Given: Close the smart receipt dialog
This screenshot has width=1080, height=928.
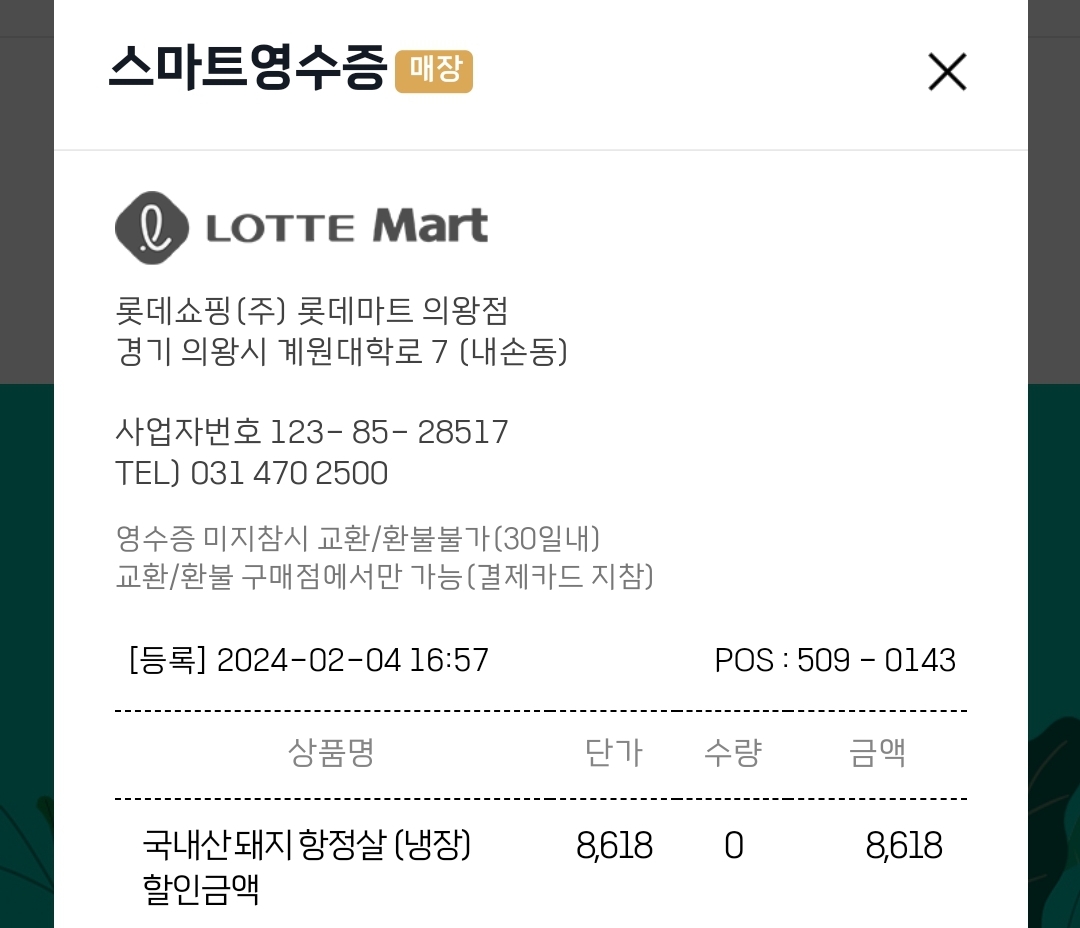Looking at the screenshot, I should (x=947, y=72).
